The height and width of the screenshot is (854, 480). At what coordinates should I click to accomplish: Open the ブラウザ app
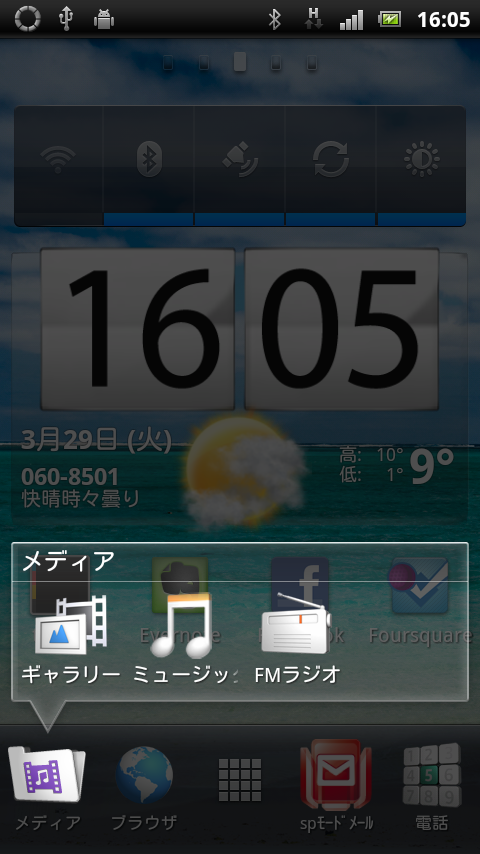tap(144, 788)
